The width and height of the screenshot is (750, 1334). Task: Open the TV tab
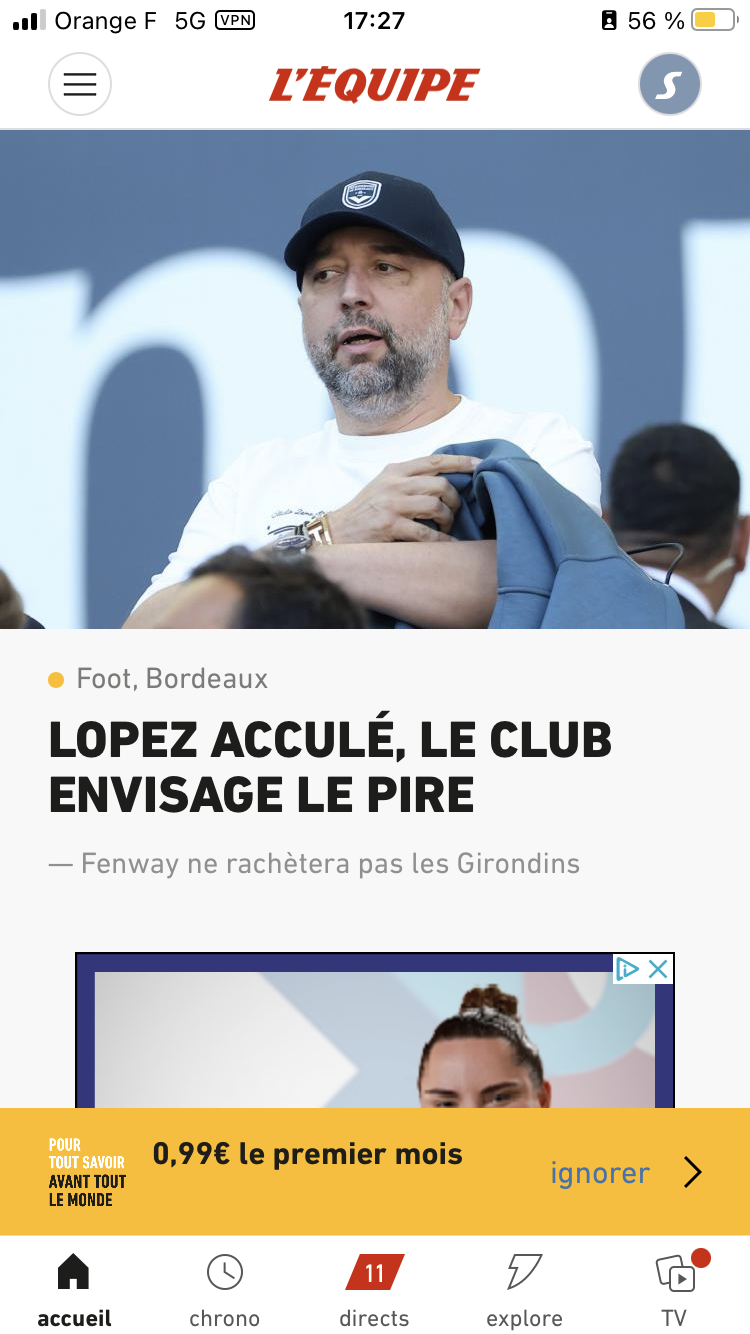(x=674, y=1291)
